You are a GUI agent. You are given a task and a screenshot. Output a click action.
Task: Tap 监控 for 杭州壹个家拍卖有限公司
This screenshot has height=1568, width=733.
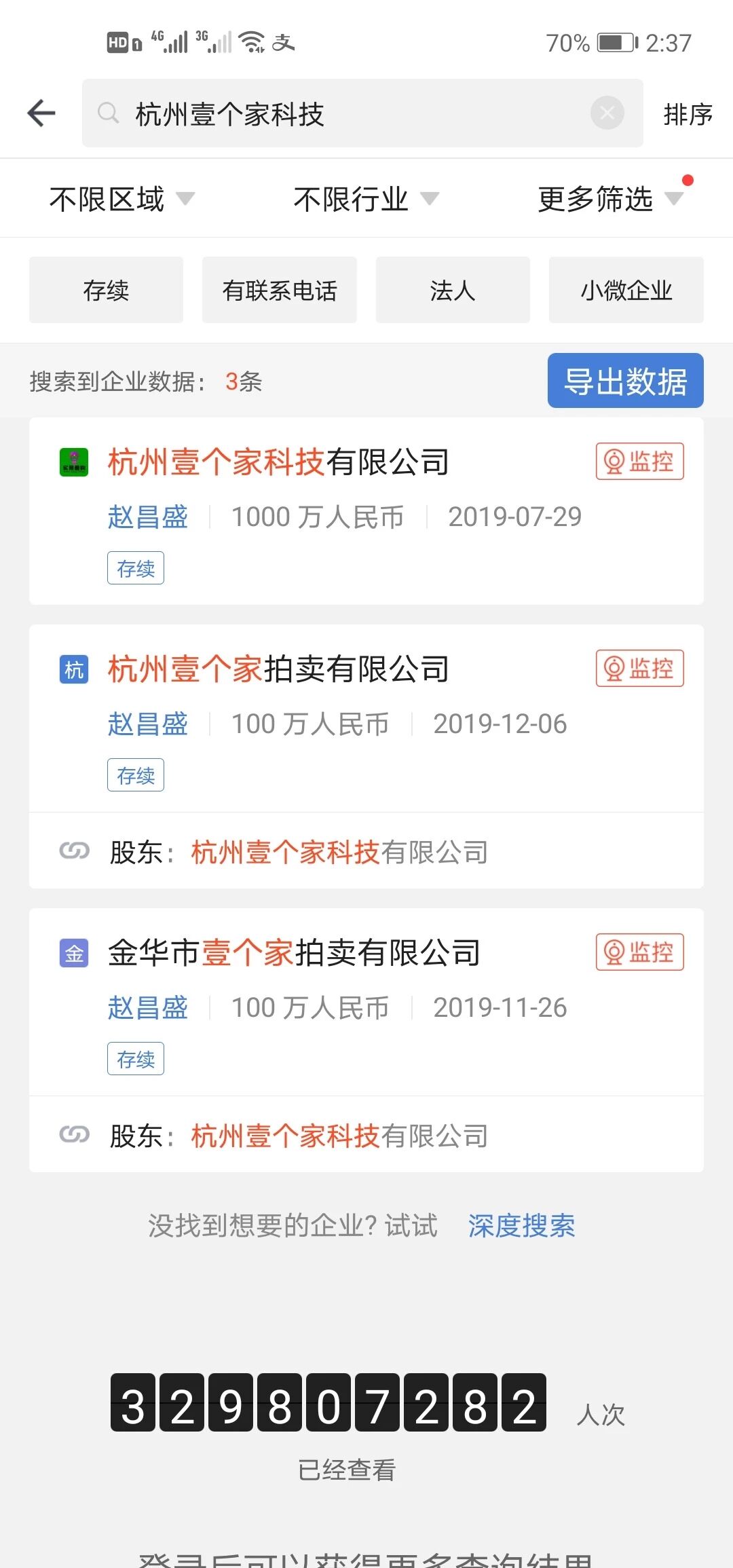640,669
